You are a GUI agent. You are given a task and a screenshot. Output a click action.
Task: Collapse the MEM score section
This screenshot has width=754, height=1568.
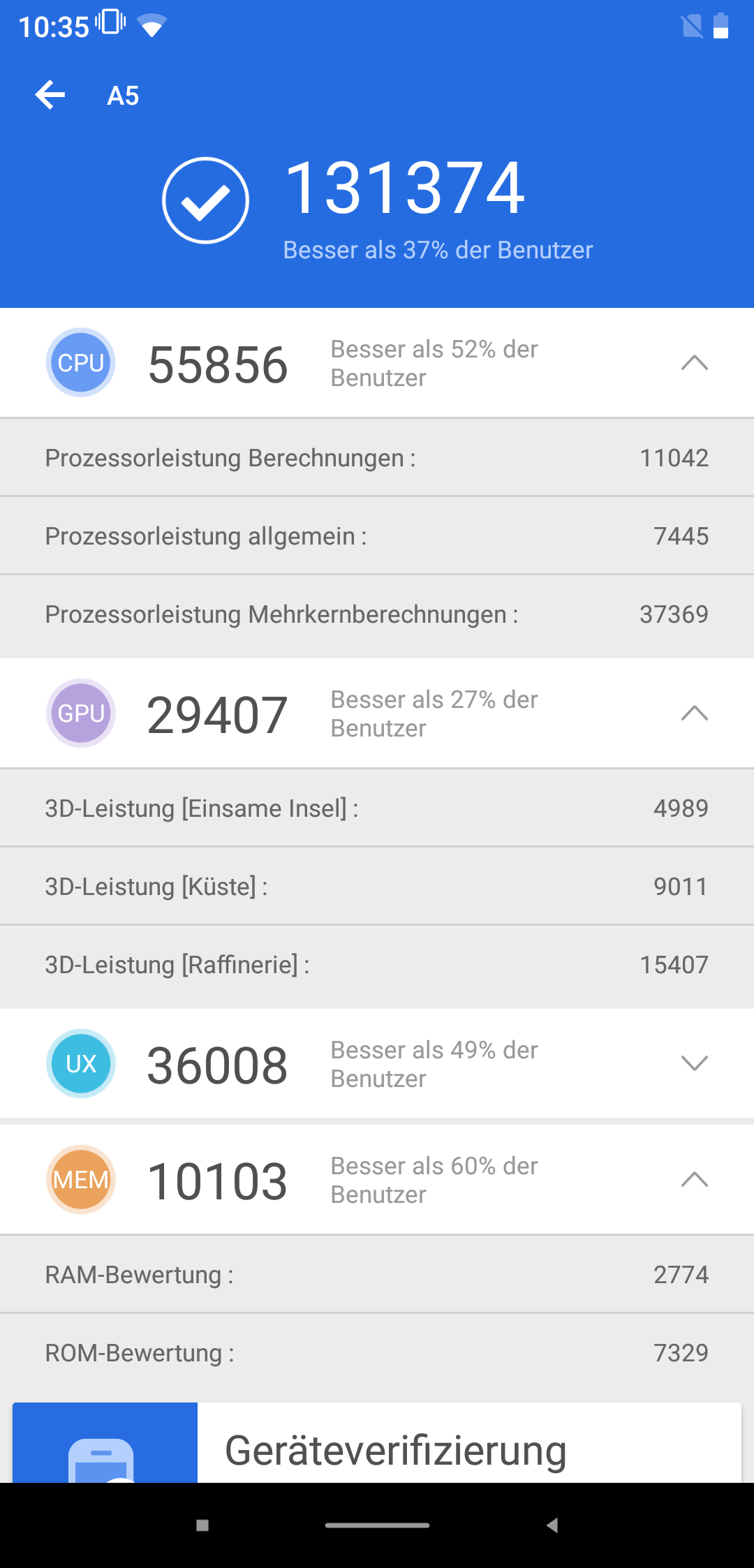click(x=694, y=1179)
